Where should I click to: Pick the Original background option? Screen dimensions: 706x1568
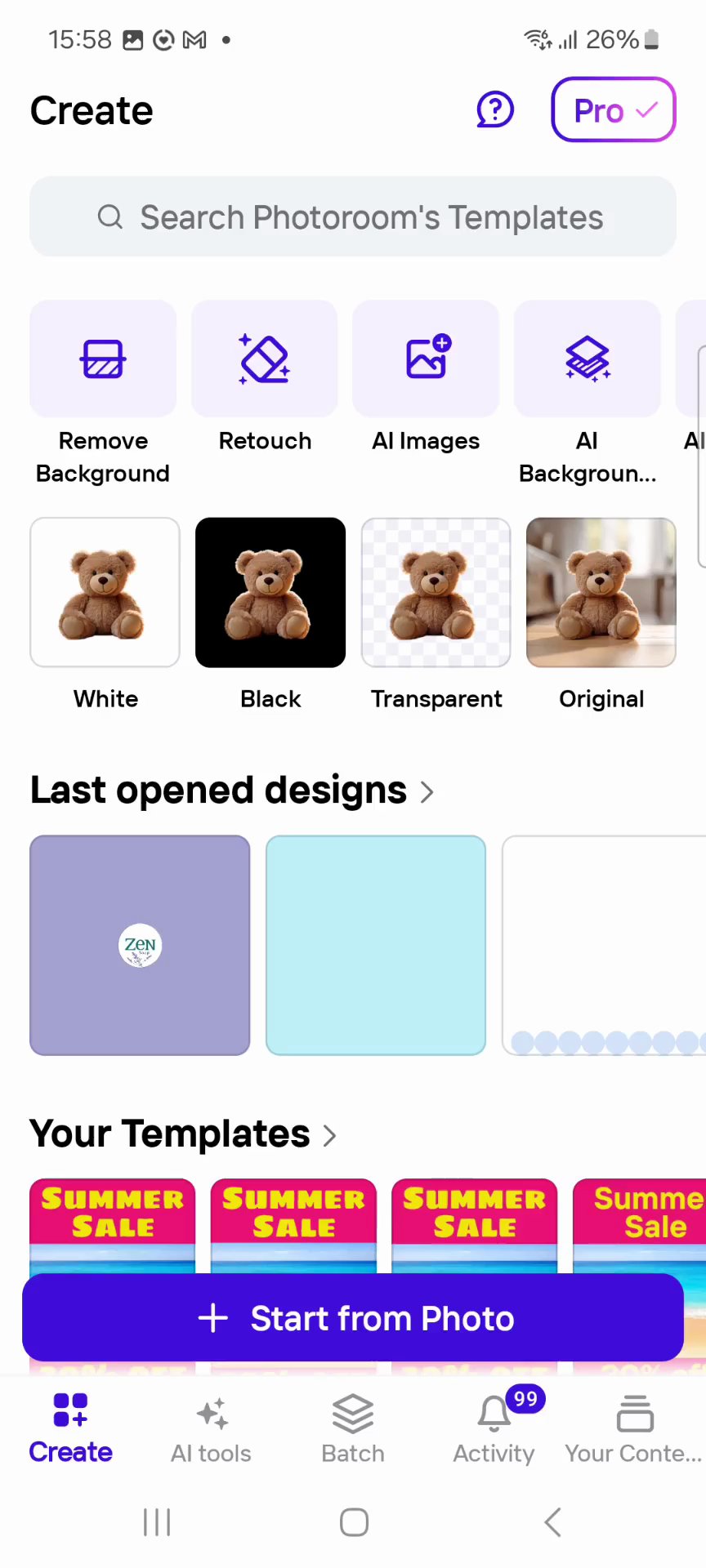(601, 593)
